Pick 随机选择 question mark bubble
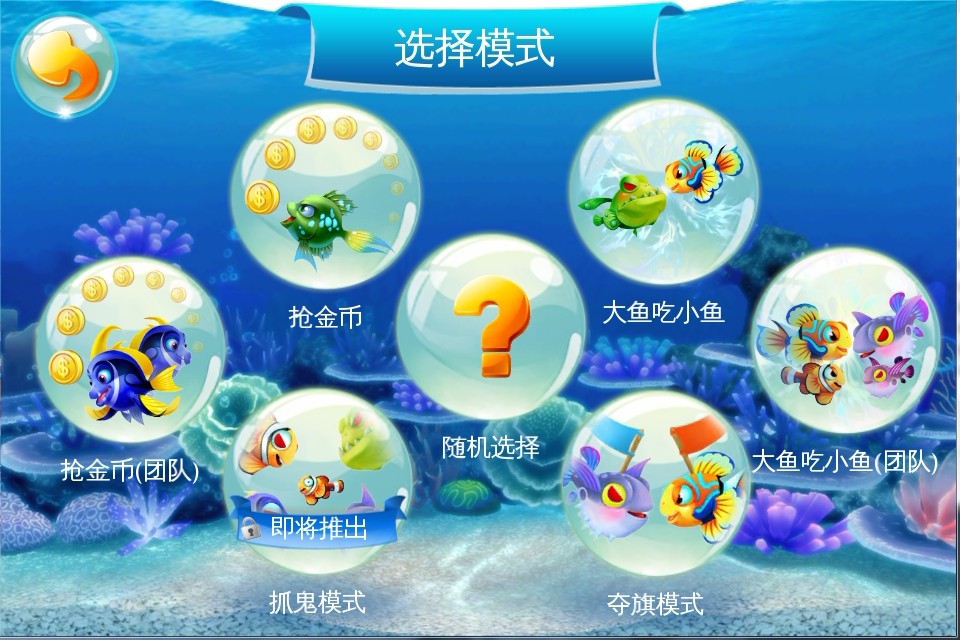Screen dimensions: 960x640 490,326
